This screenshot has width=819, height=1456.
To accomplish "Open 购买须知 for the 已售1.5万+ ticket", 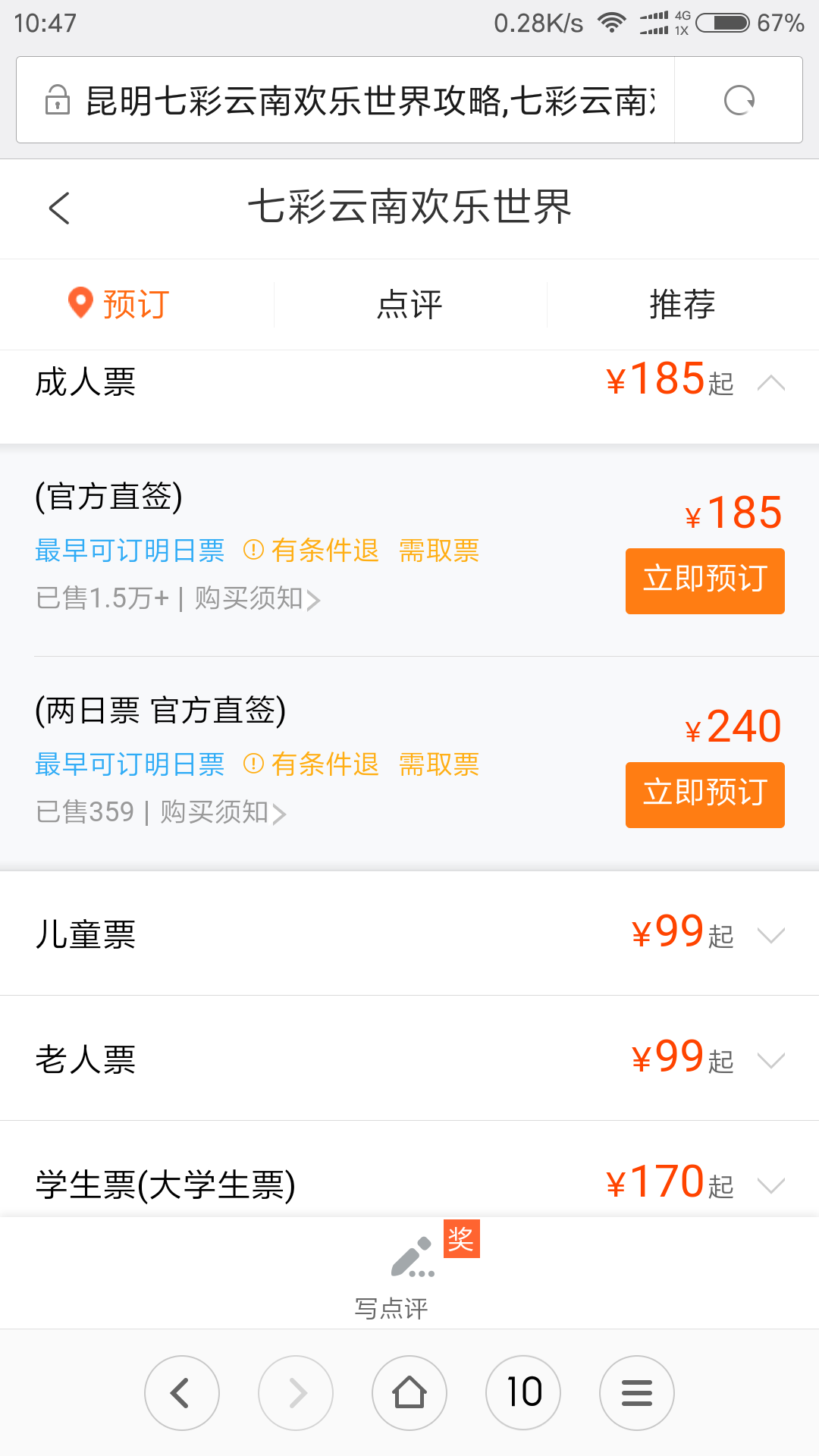I will [257, 599].
